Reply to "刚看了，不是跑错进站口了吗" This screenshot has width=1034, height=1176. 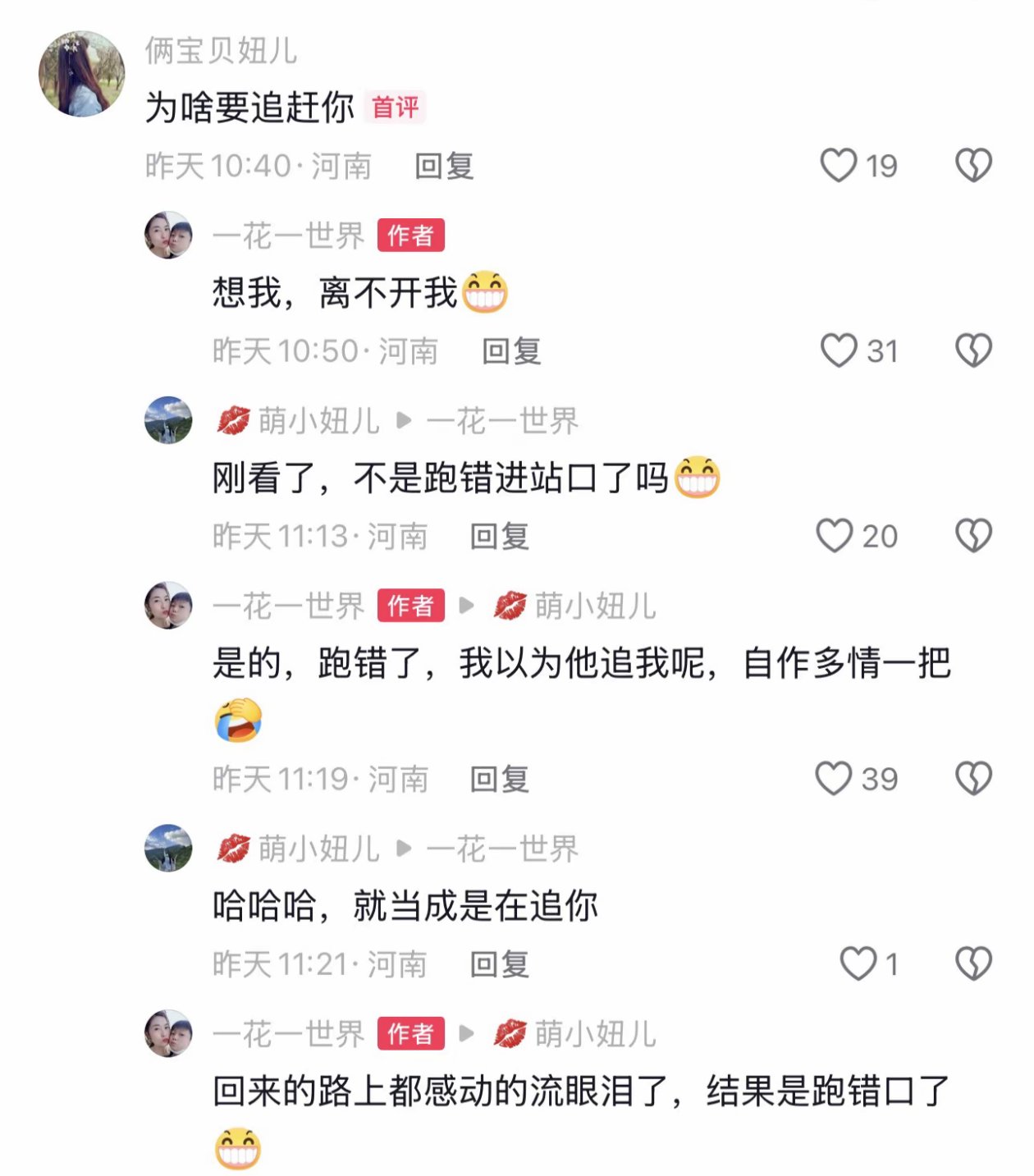pyautogui.click(x=499, y=537)
